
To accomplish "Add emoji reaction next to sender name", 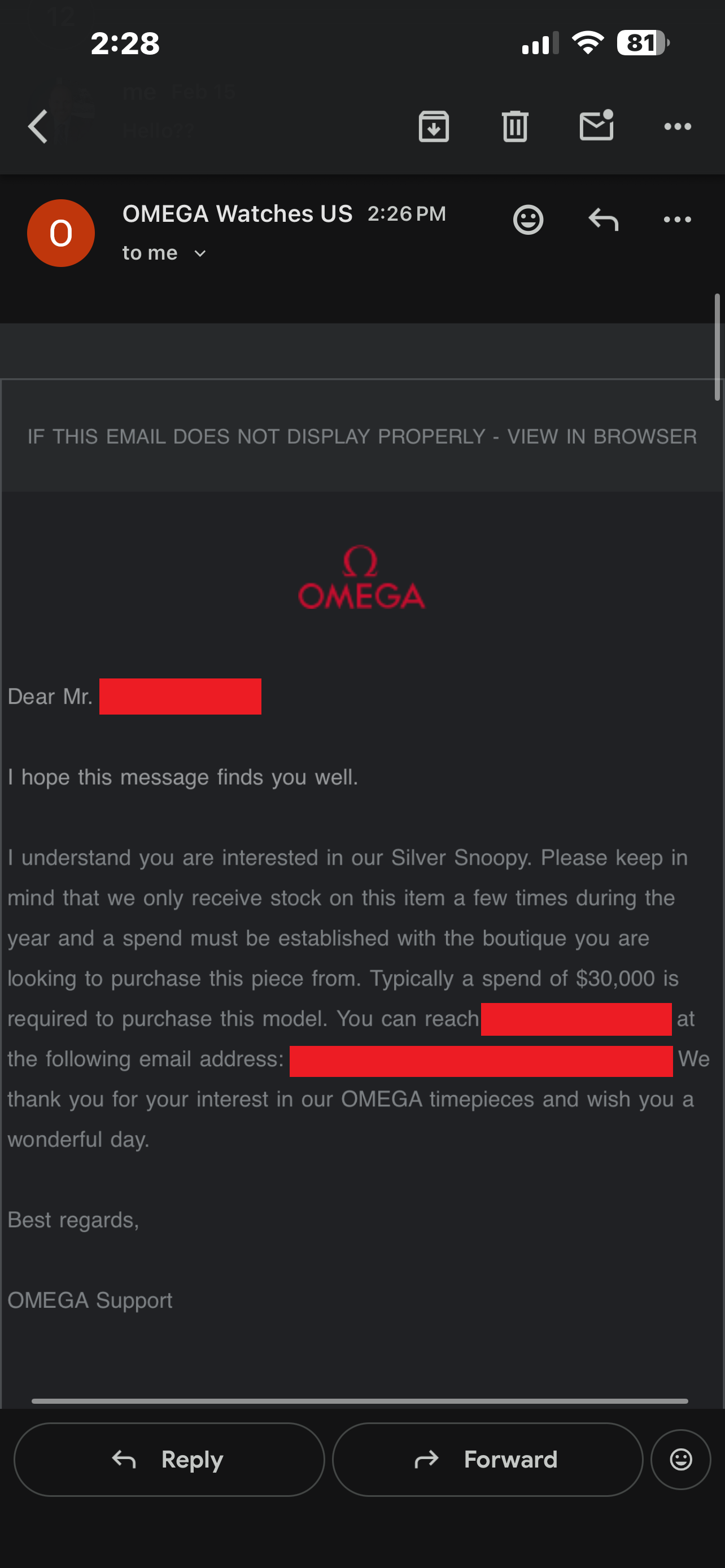I will click(x=528, y=220).
